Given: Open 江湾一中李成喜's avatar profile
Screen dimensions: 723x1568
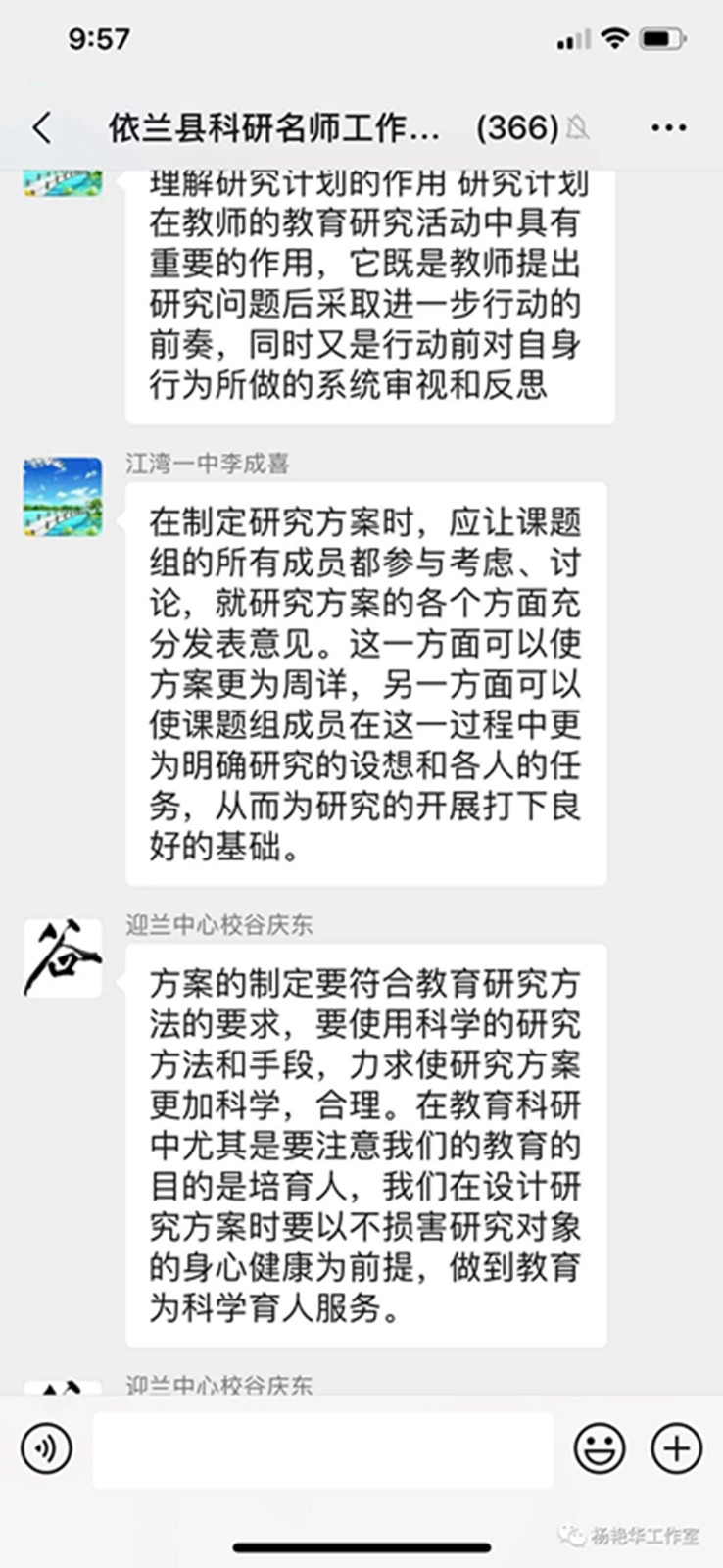Looking at the screenshot, I should coord(63,497).
